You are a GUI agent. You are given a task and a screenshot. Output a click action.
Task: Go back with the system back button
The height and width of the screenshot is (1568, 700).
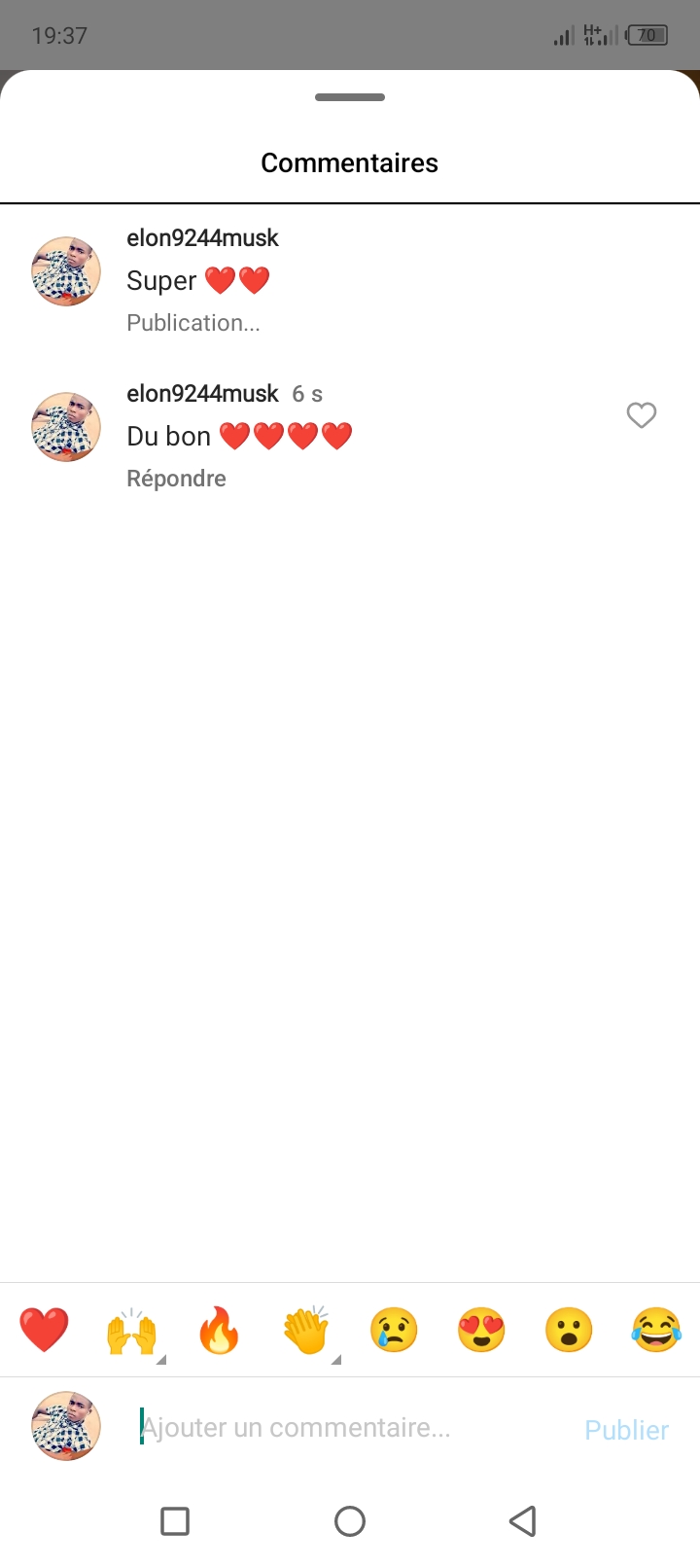(x=523, y=1520)
